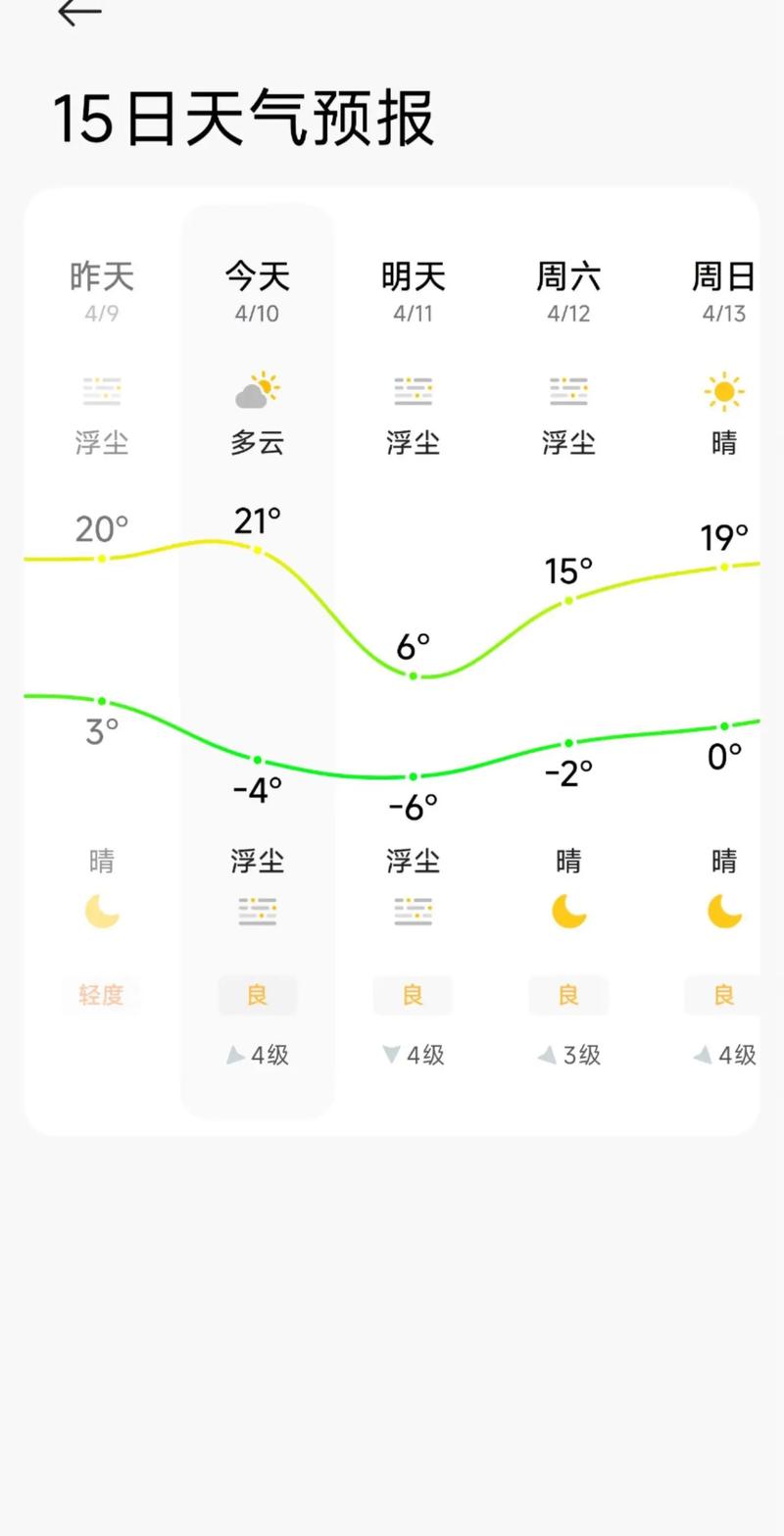
Task: Open yesterday's 轻度 air quality badge
Action: (x=102, y=994)
